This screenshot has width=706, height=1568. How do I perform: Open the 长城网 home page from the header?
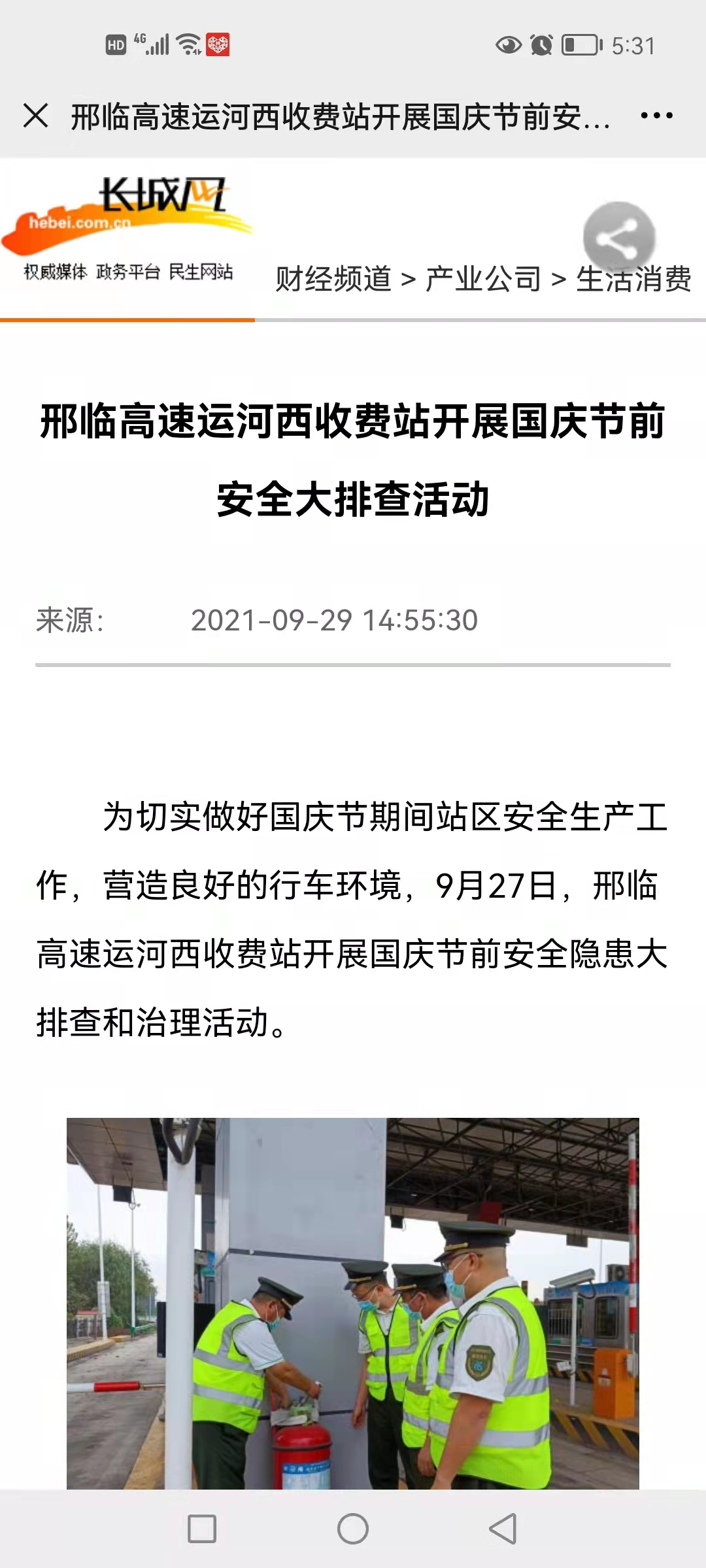tap(127, 229)
